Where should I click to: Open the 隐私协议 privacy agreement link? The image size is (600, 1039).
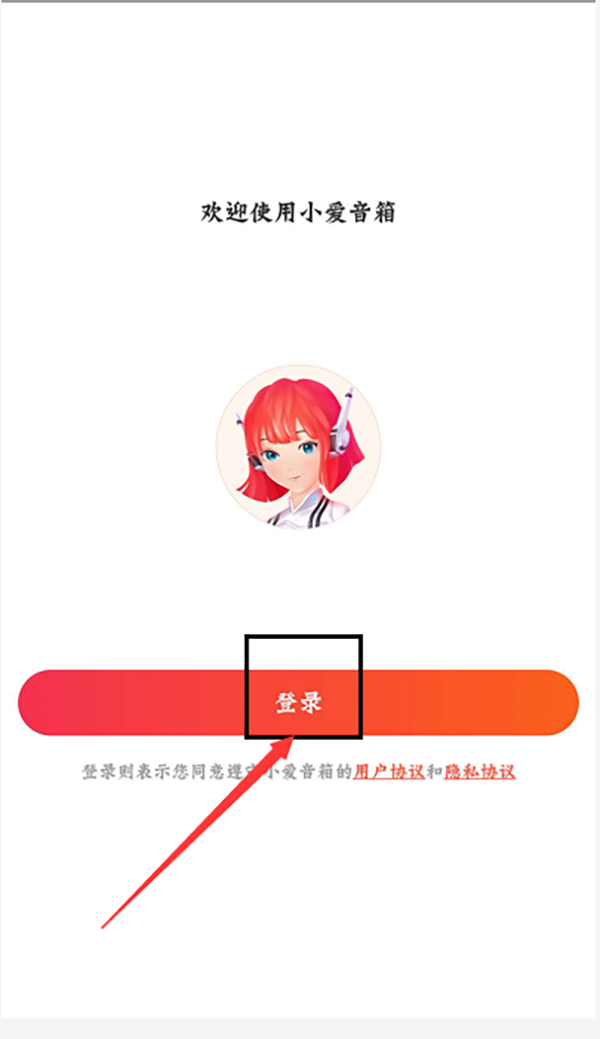pyautogui.click(x=479, y=772)
